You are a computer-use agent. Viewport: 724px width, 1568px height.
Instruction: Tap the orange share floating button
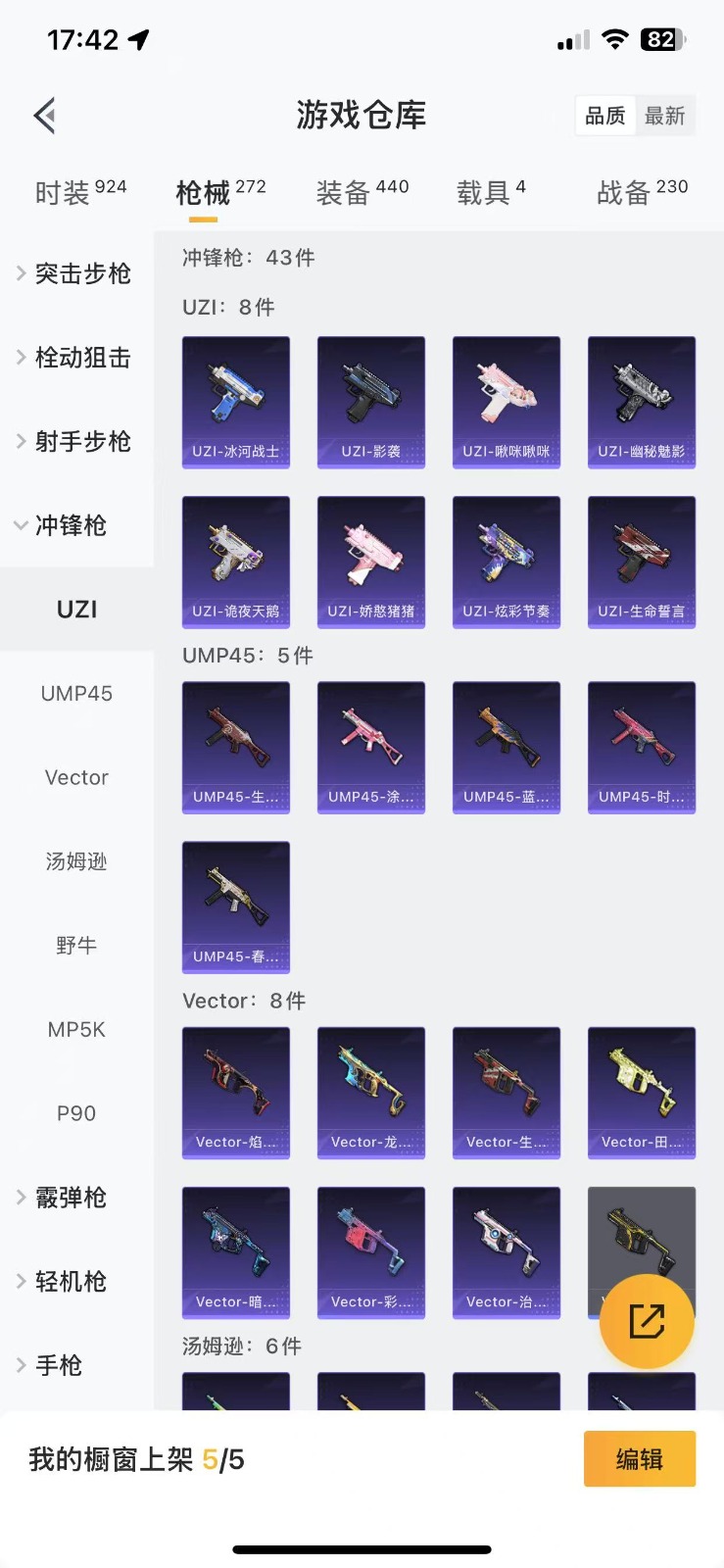click(x=647, y=1321)
